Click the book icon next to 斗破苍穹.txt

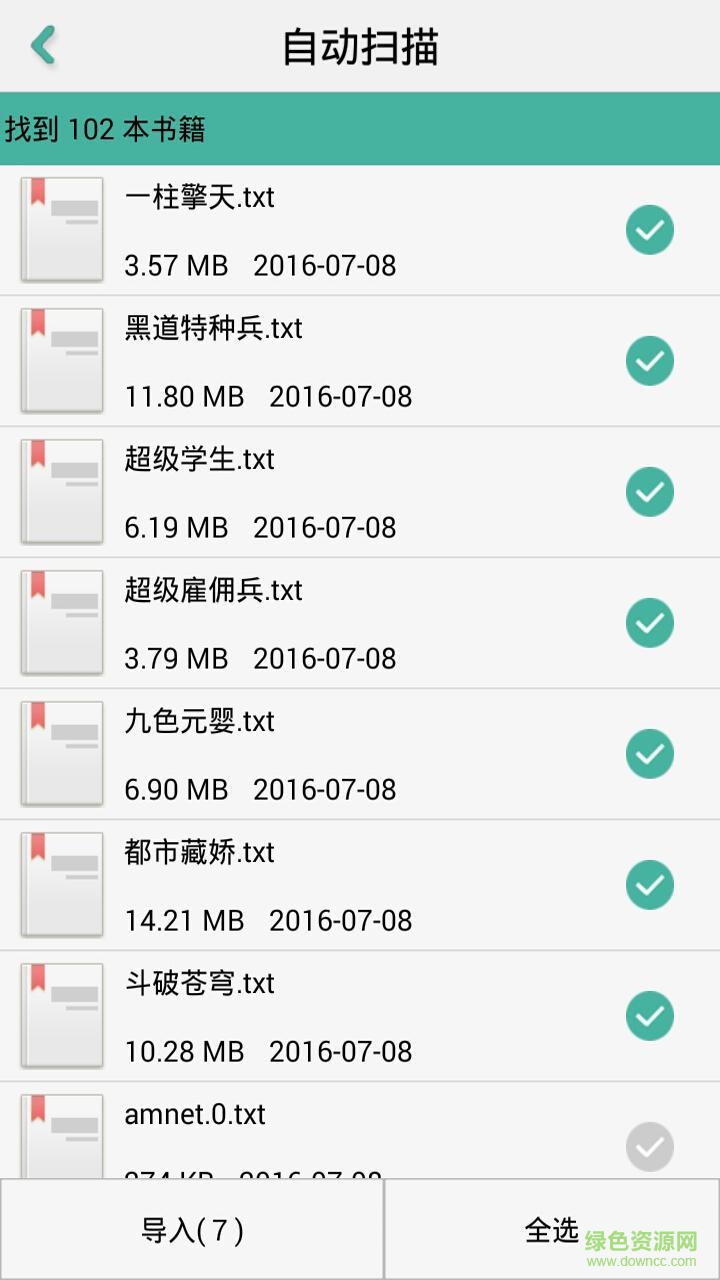[x=61, y=1015]
